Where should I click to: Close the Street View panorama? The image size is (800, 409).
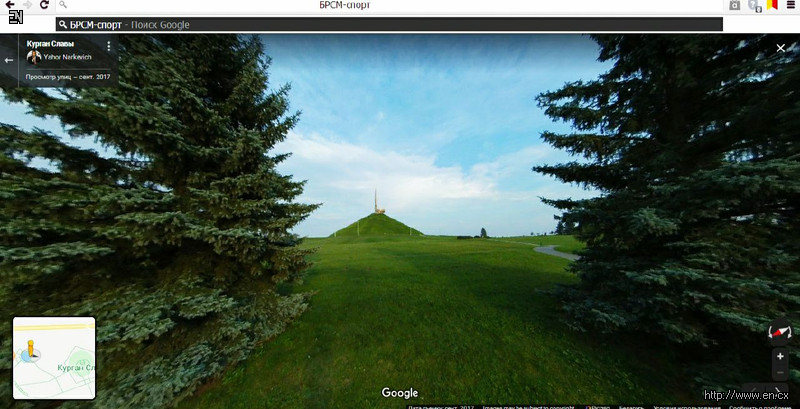pos(781,48)
